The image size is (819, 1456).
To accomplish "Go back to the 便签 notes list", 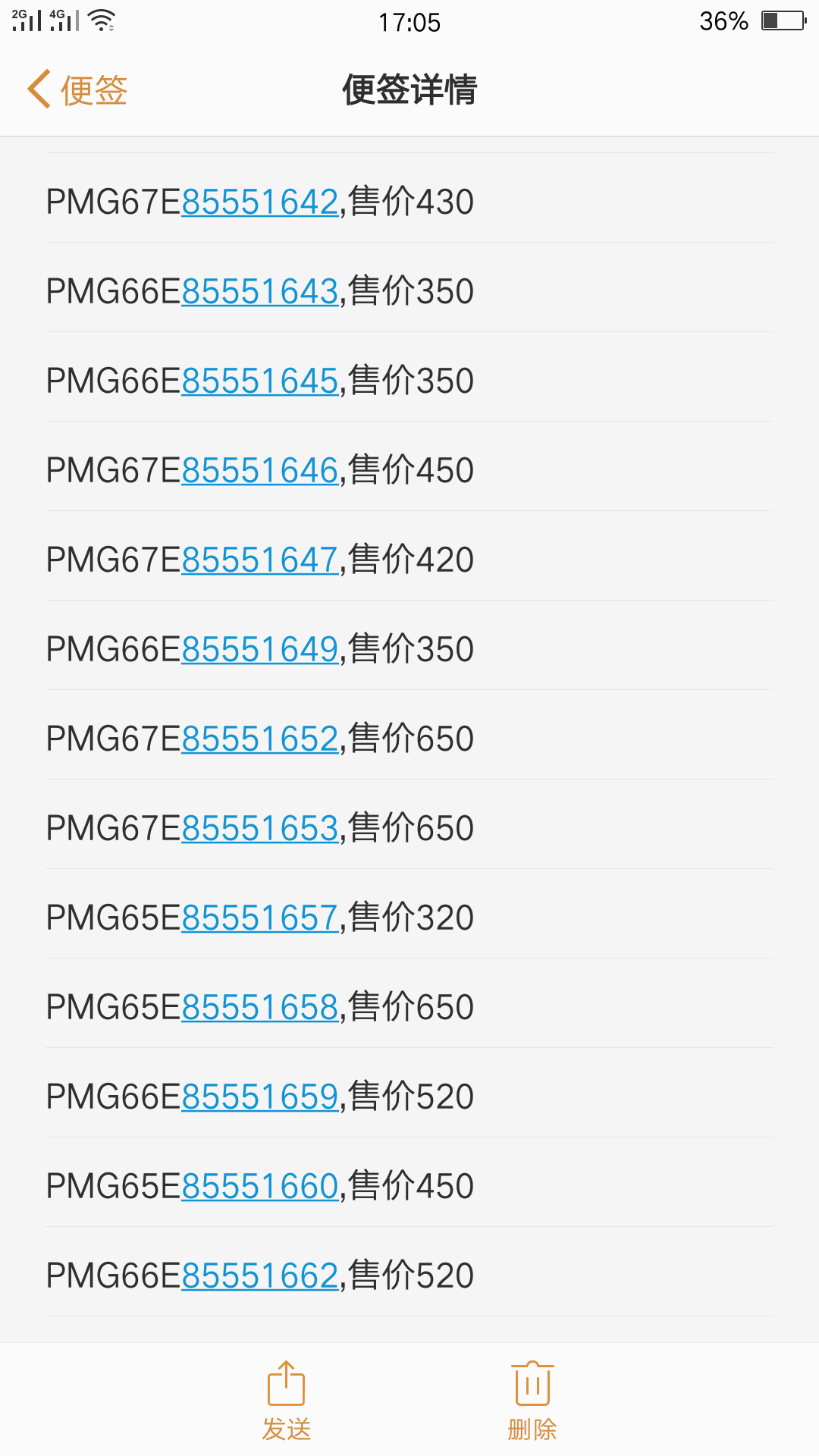I will 77,90.
